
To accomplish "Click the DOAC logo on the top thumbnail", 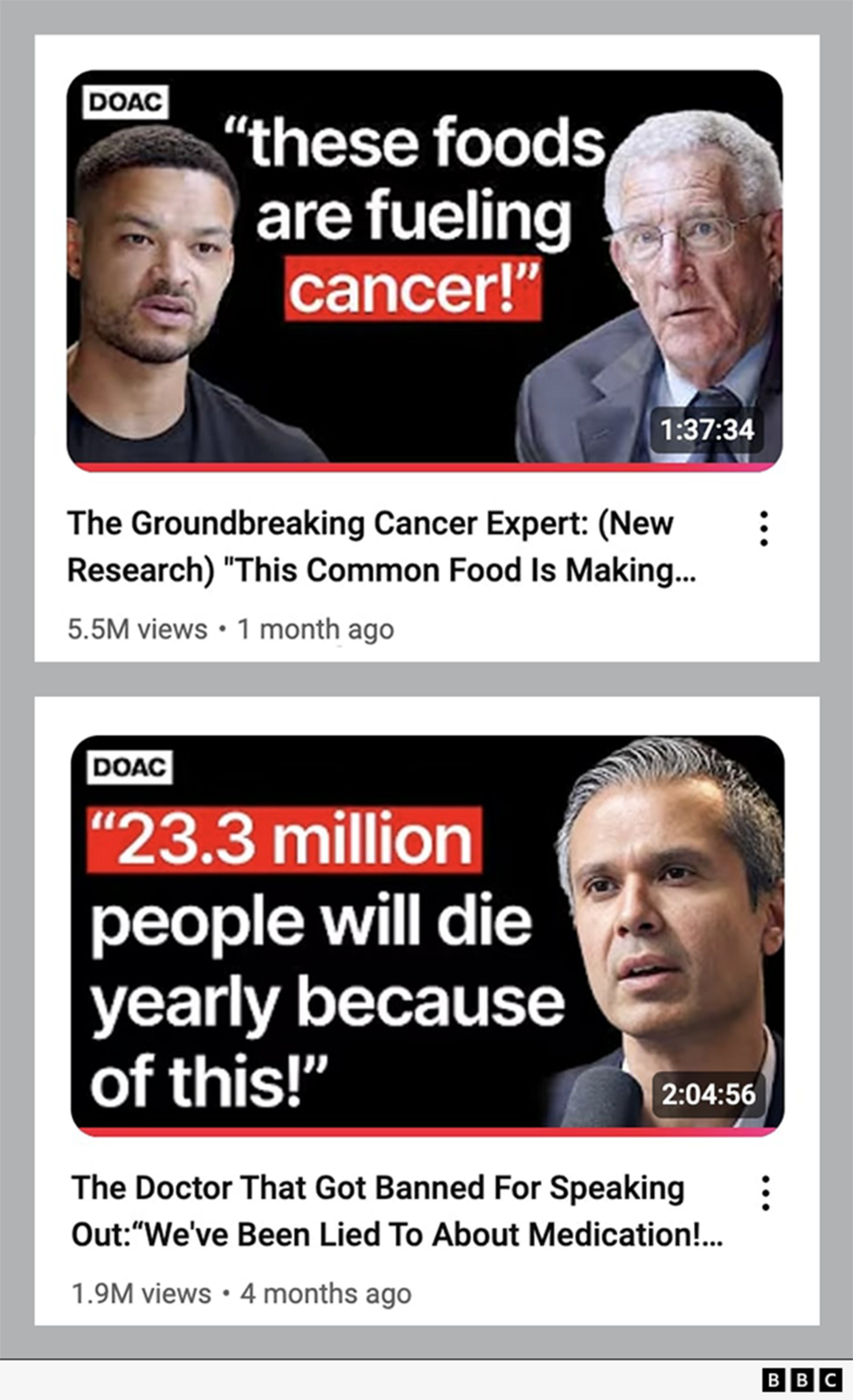I will (x=126, y=101).
